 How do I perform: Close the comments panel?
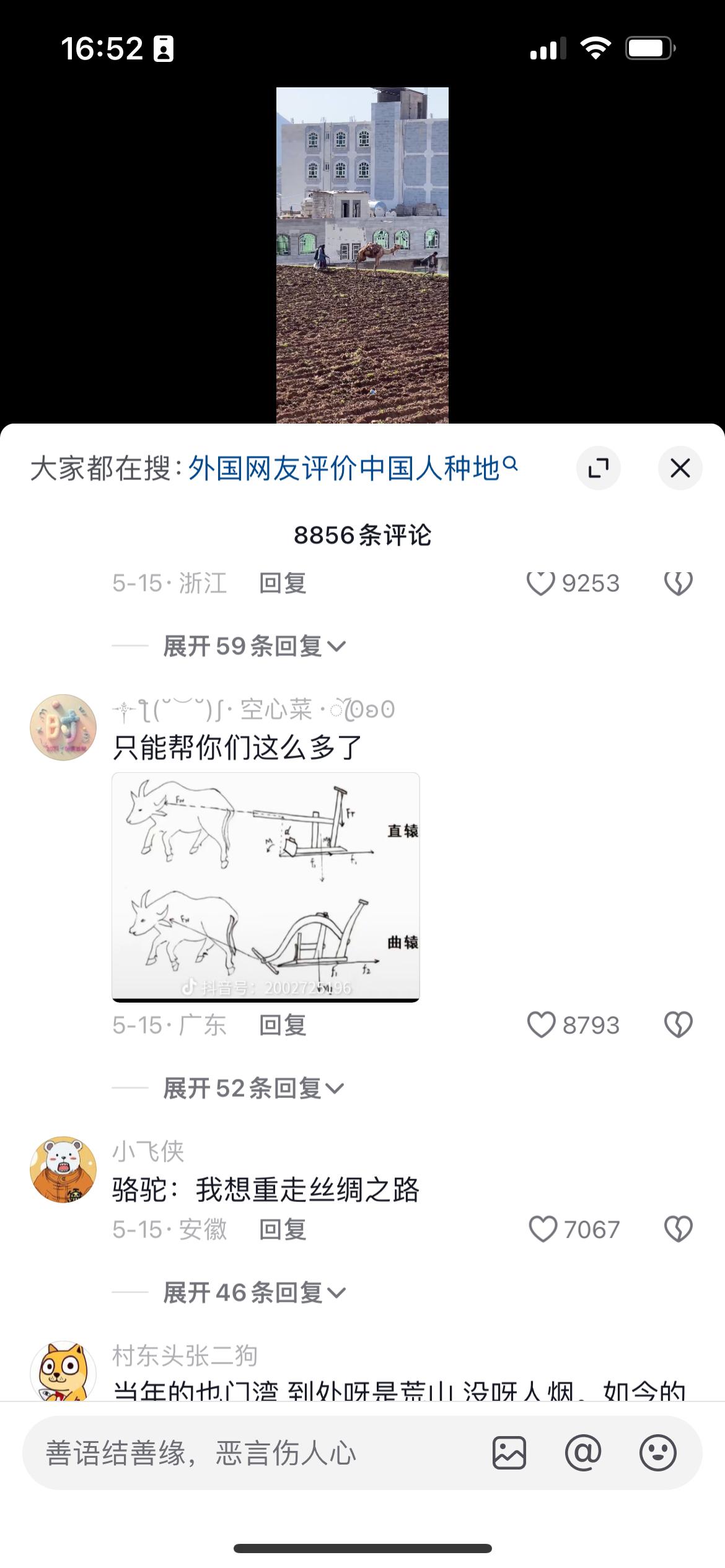click(680, 468)
